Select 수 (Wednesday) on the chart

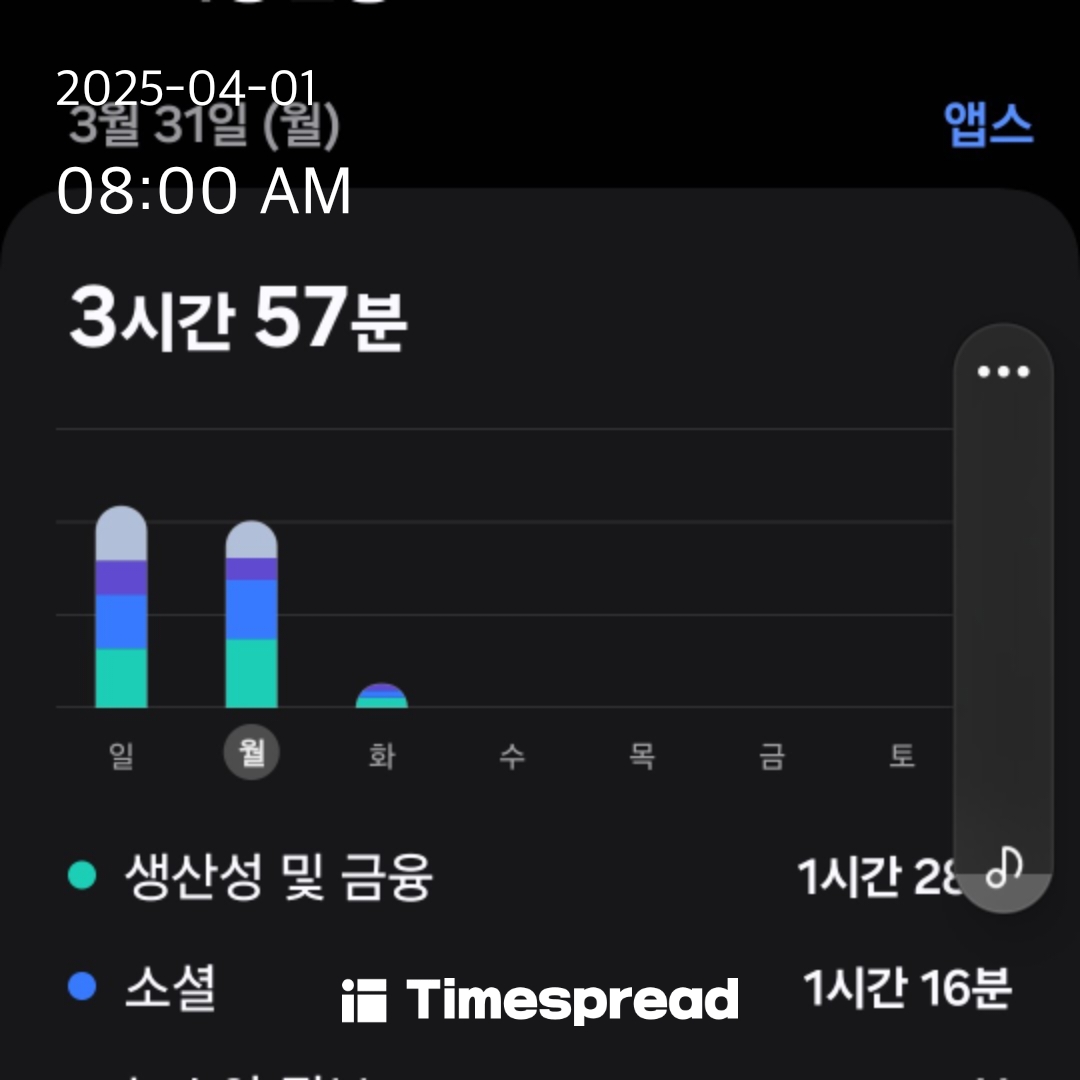point(512,755)
